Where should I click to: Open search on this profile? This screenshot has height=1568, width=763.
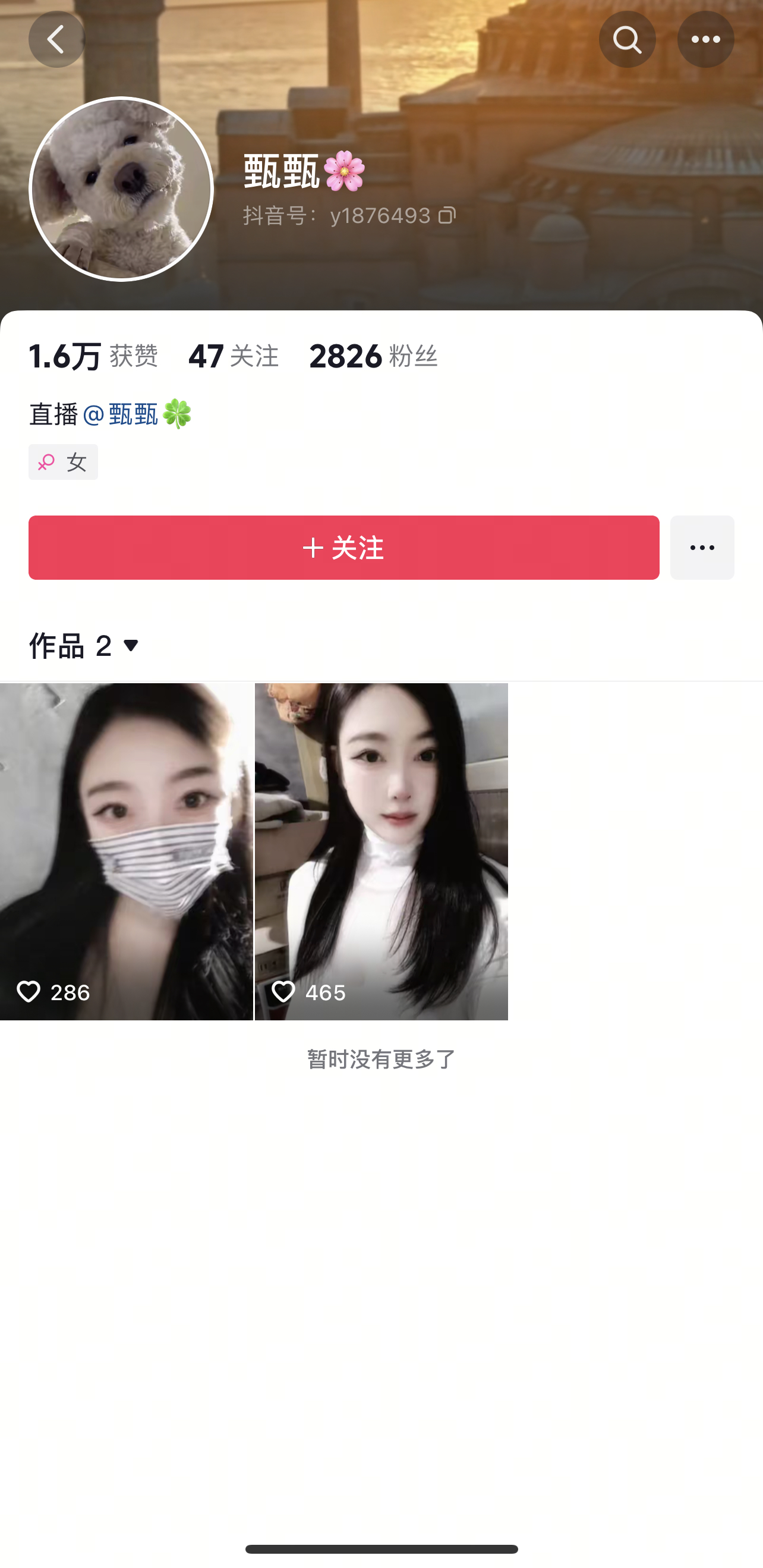[x=627, y=40]
